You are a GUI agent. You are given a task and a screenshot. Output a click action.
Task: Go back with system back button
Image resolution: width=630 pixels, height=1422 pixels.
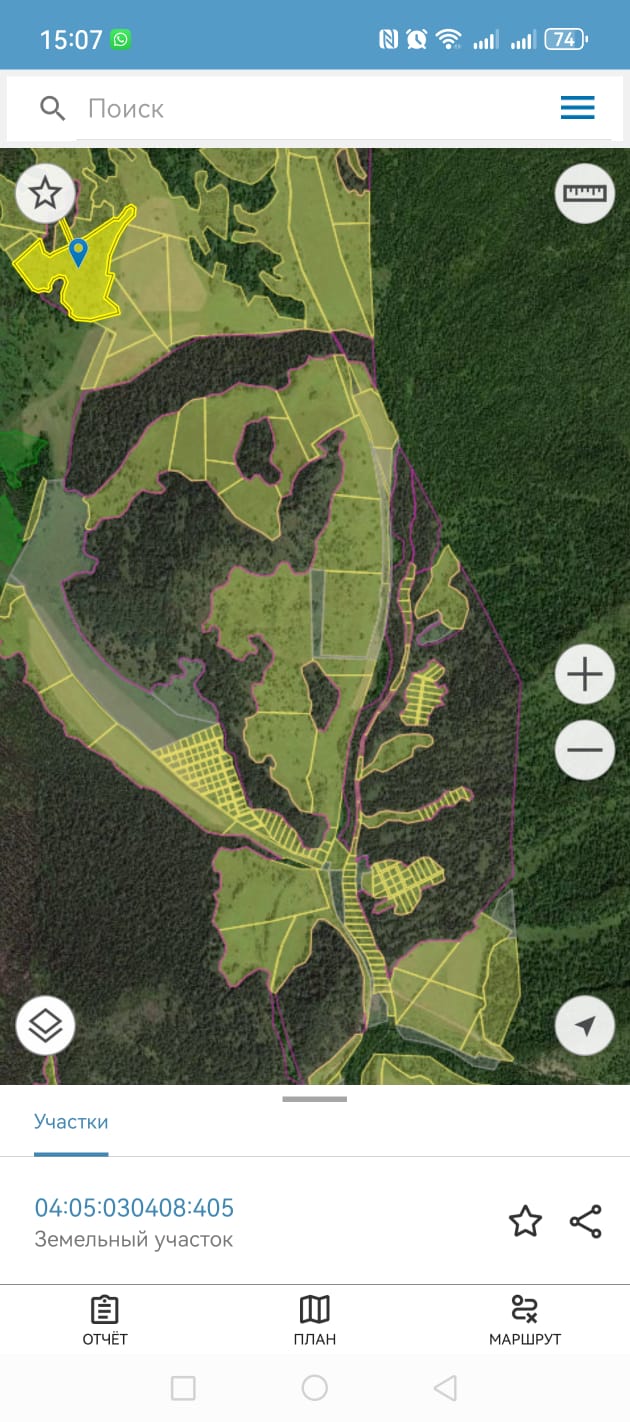(x=445, y=1388)
